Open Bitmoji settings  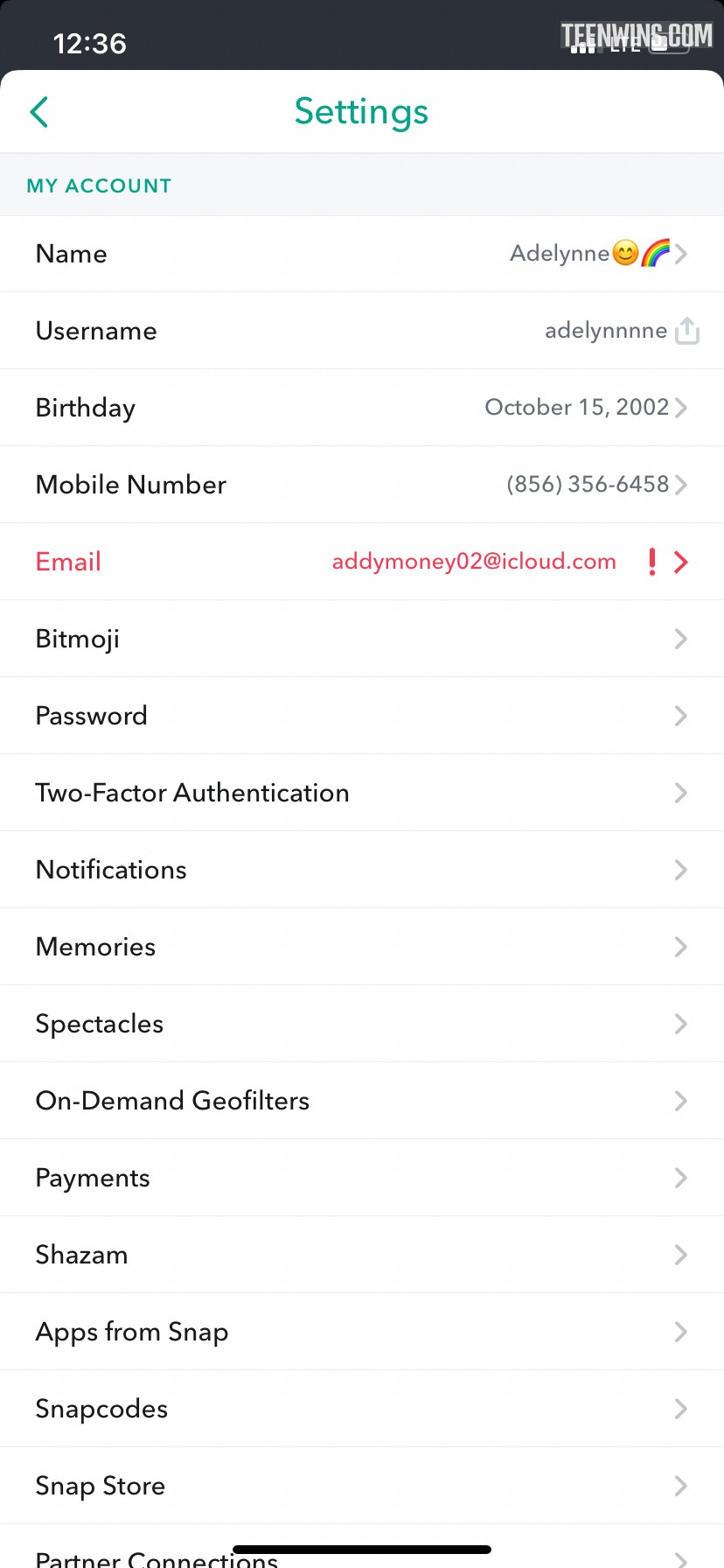(x=362, y=639)
